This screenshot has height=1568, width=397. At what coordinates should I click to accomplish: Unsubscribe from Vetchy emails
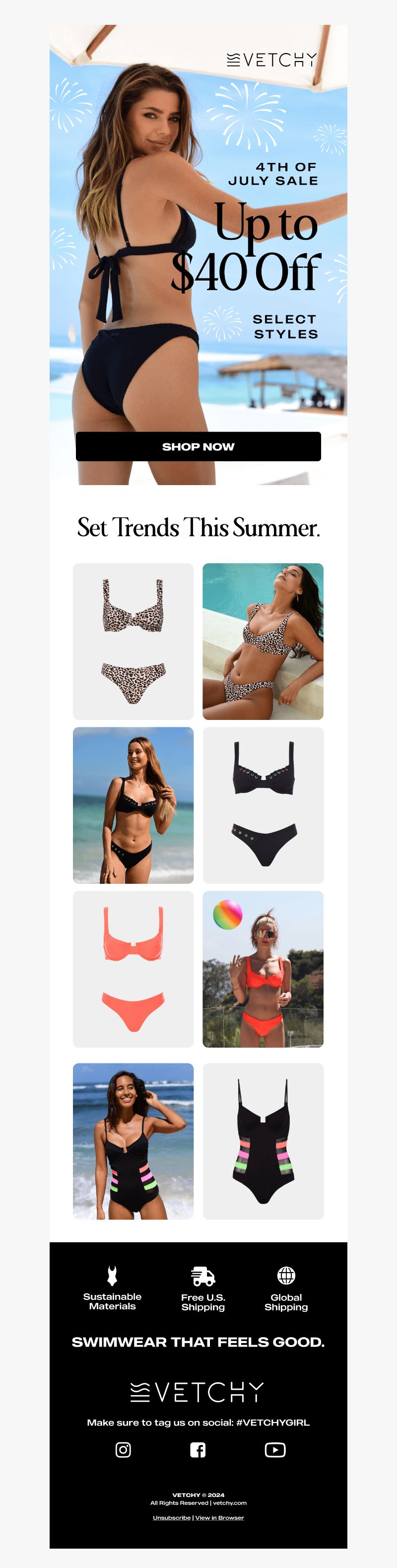click(171, 1517)
